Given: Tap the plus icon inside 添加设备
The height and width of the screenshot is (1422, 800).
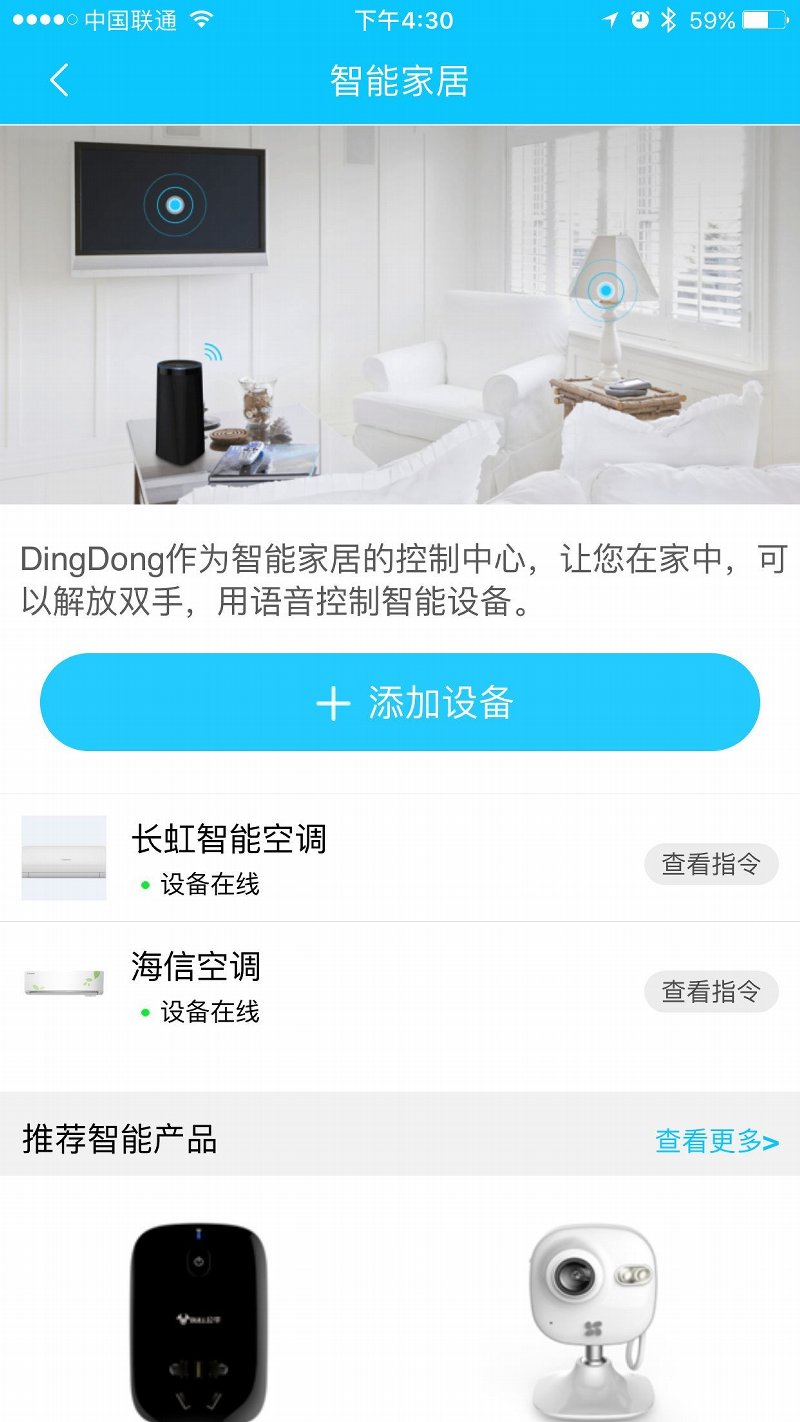Looking at the screenshot, I should 334,702.
